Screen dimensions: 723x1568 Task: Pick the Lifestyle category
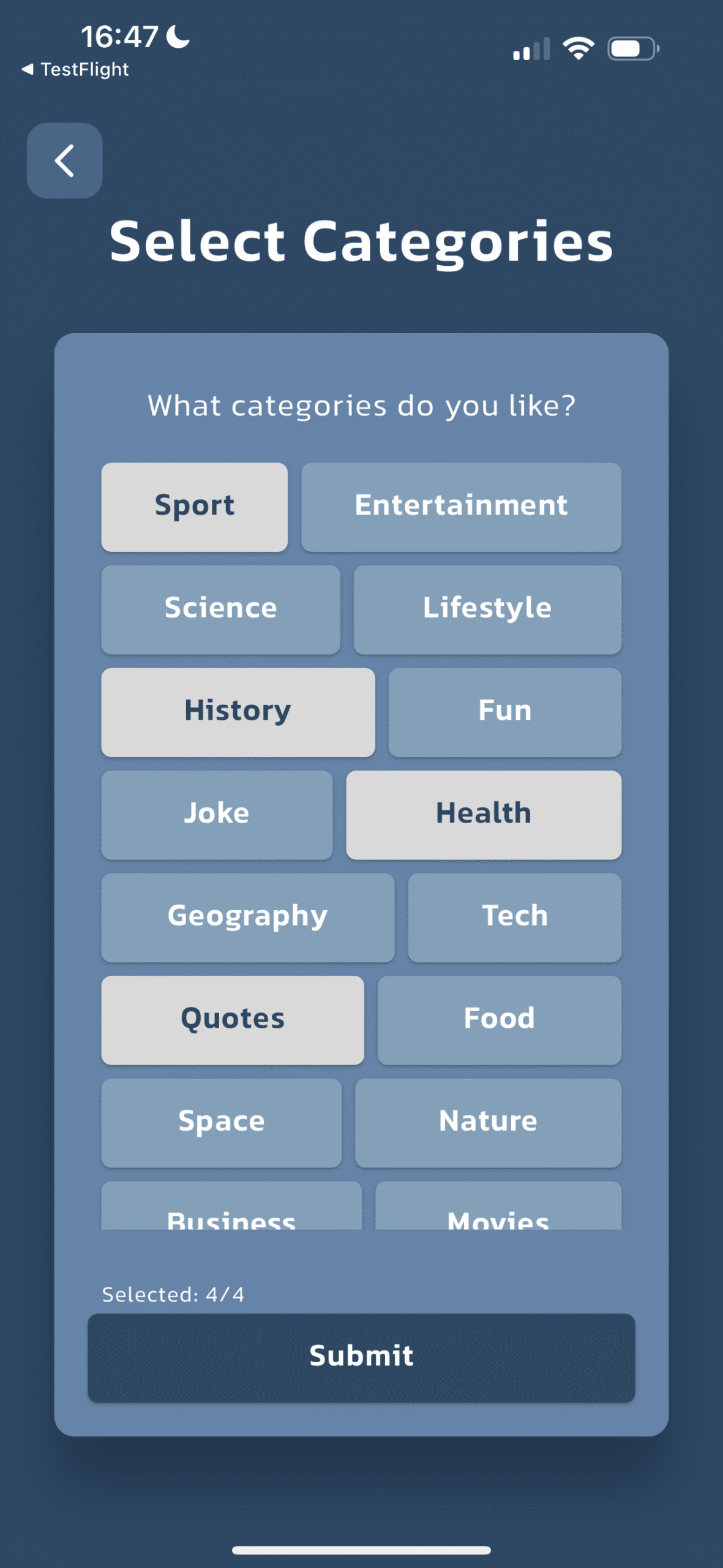tap(487, 609)
